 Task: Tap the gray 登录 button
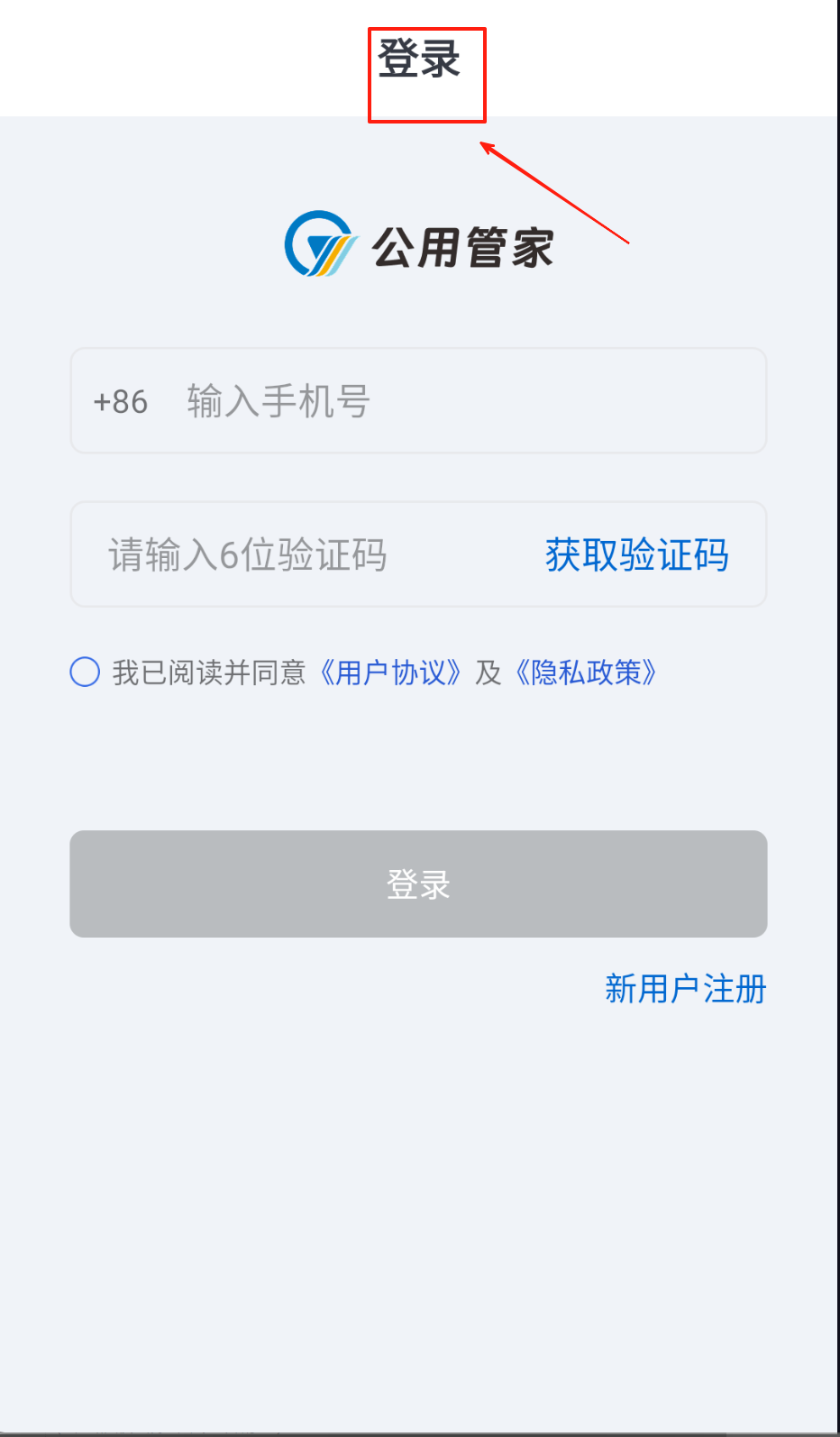tap(418, 883)
